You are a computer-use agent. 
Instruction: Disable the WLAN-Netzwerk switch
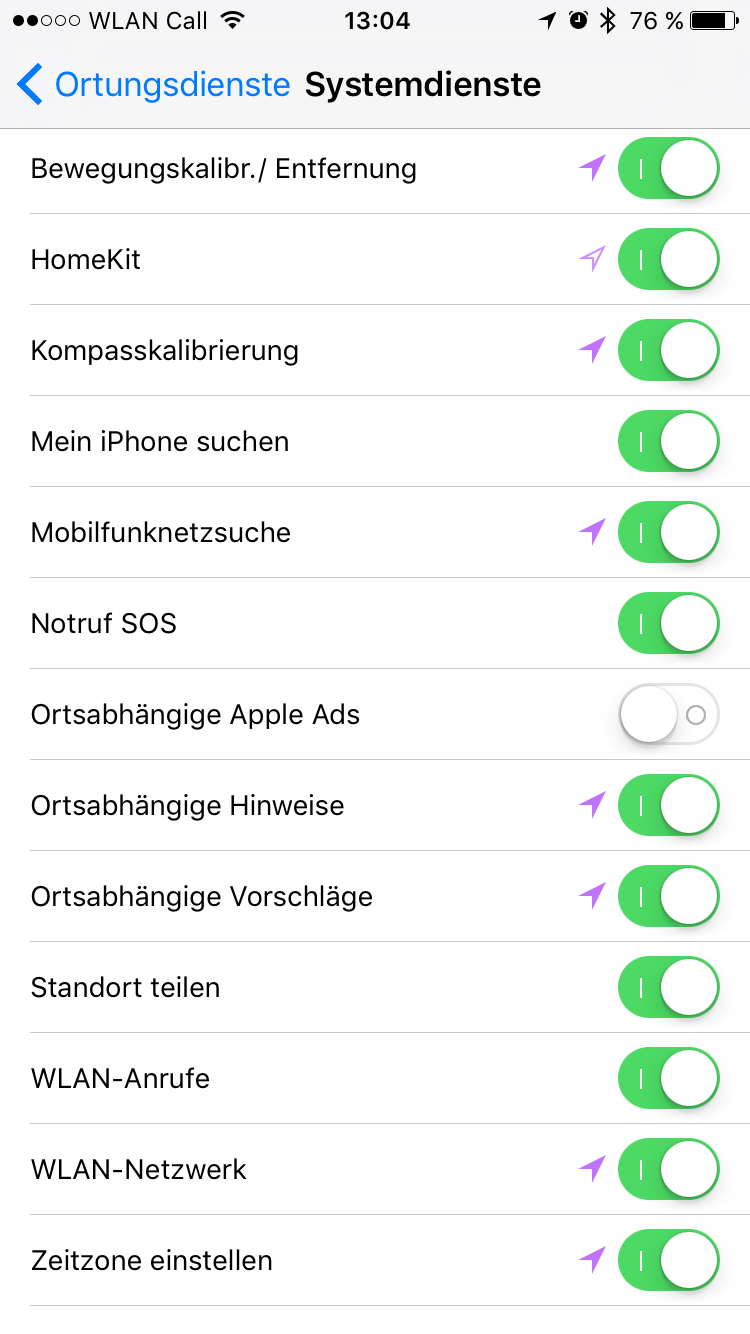pos(668,1170)
